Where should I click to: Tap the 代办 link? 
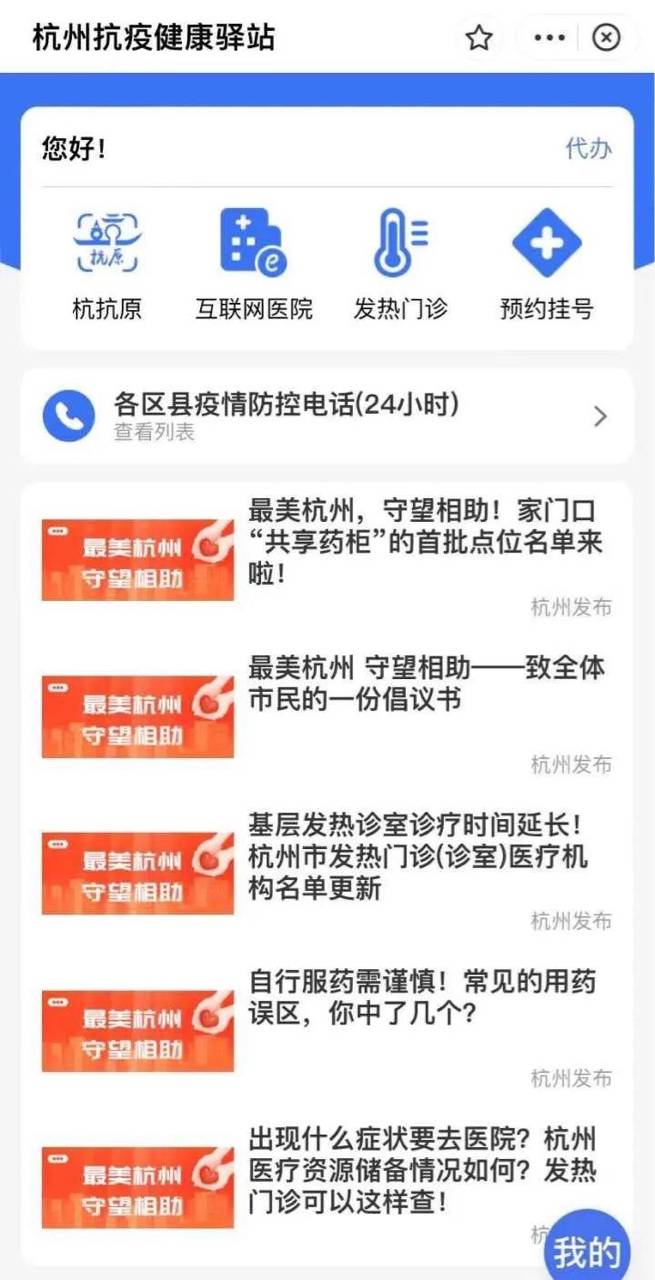(588, 149)
